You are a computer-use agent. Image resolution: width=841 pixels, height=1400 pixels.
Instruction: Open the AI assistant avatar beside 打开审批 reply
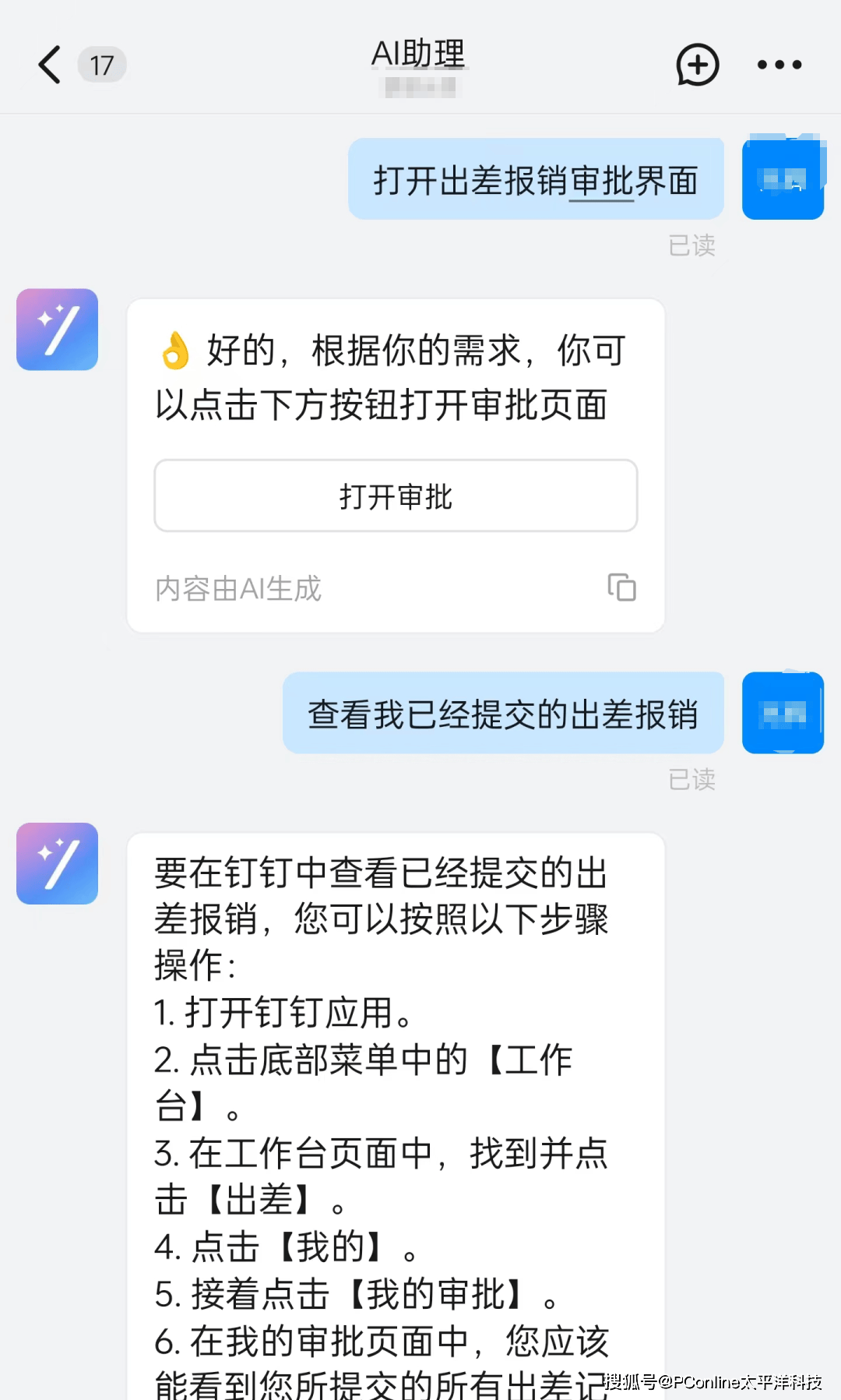coord(58,330)
